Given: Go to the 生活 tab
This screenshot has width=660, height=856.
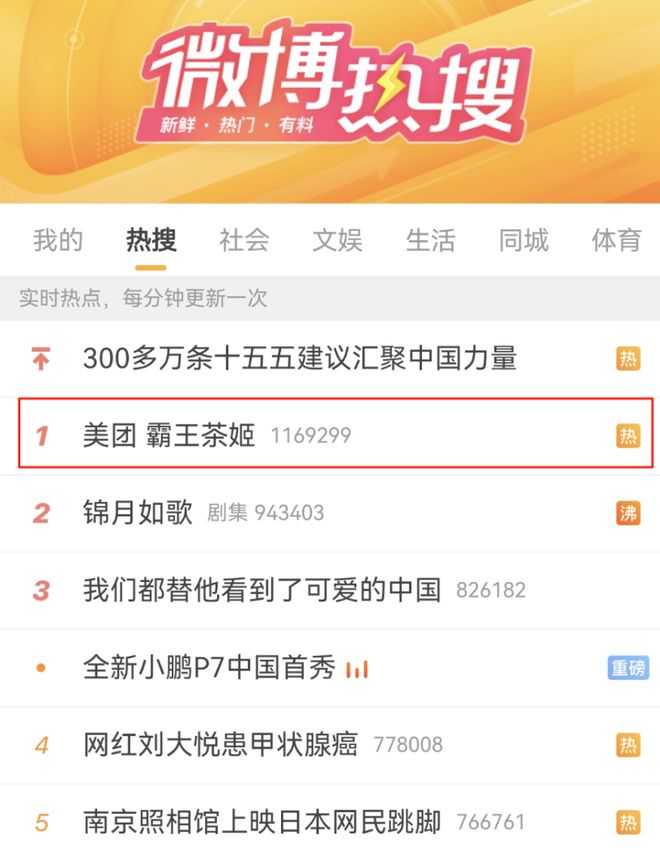Looking at the screenshot, I should coord(430,241).
